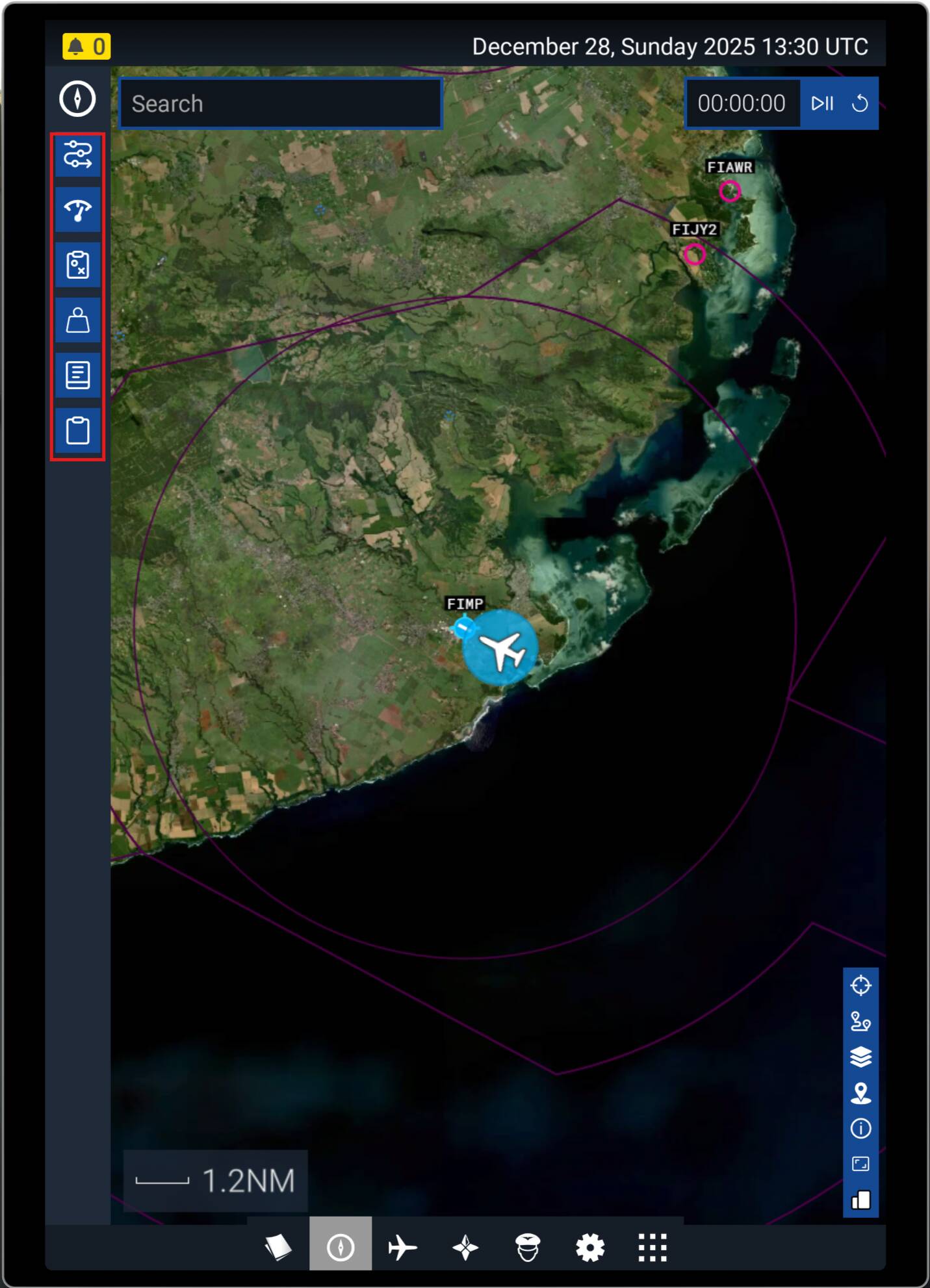Tap the Search field
Viewport: 930px width, 1288px height.
coord(280,103)
